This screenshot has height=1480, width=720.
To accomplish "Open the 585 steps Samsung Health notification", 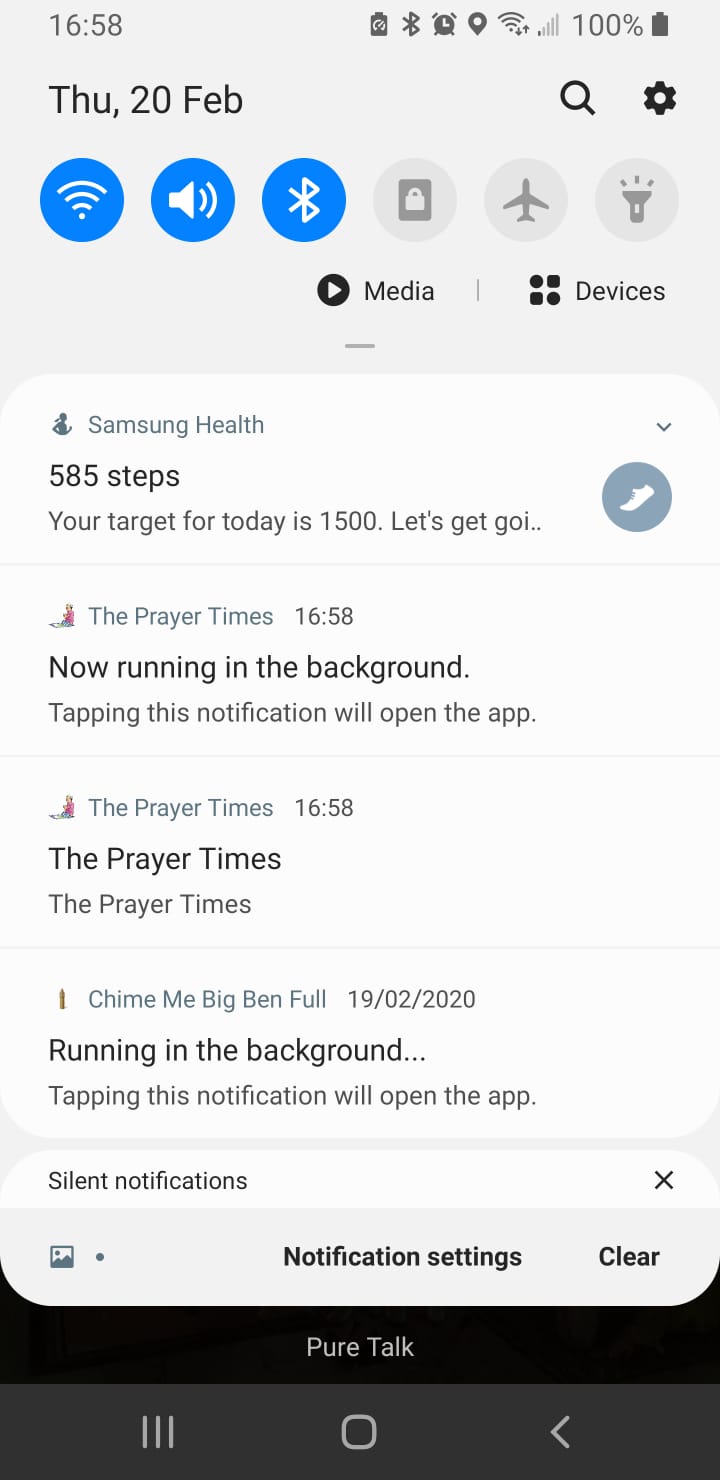I will pyautogui.click(x=300, y=496).
